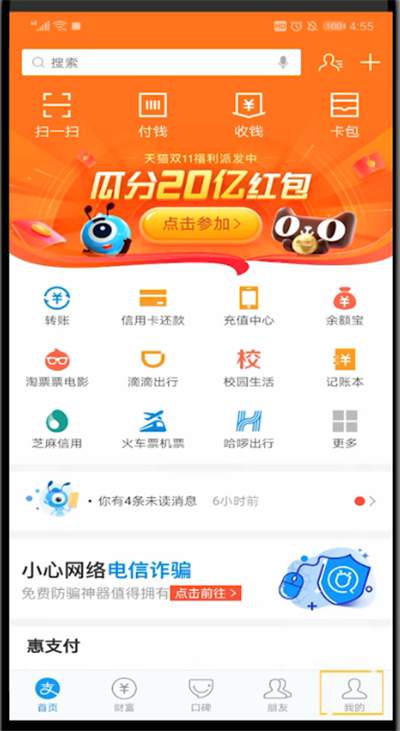This screenshot has height=731, width=400.
Task: Open 转账 transfer
Action: (57, 306)
